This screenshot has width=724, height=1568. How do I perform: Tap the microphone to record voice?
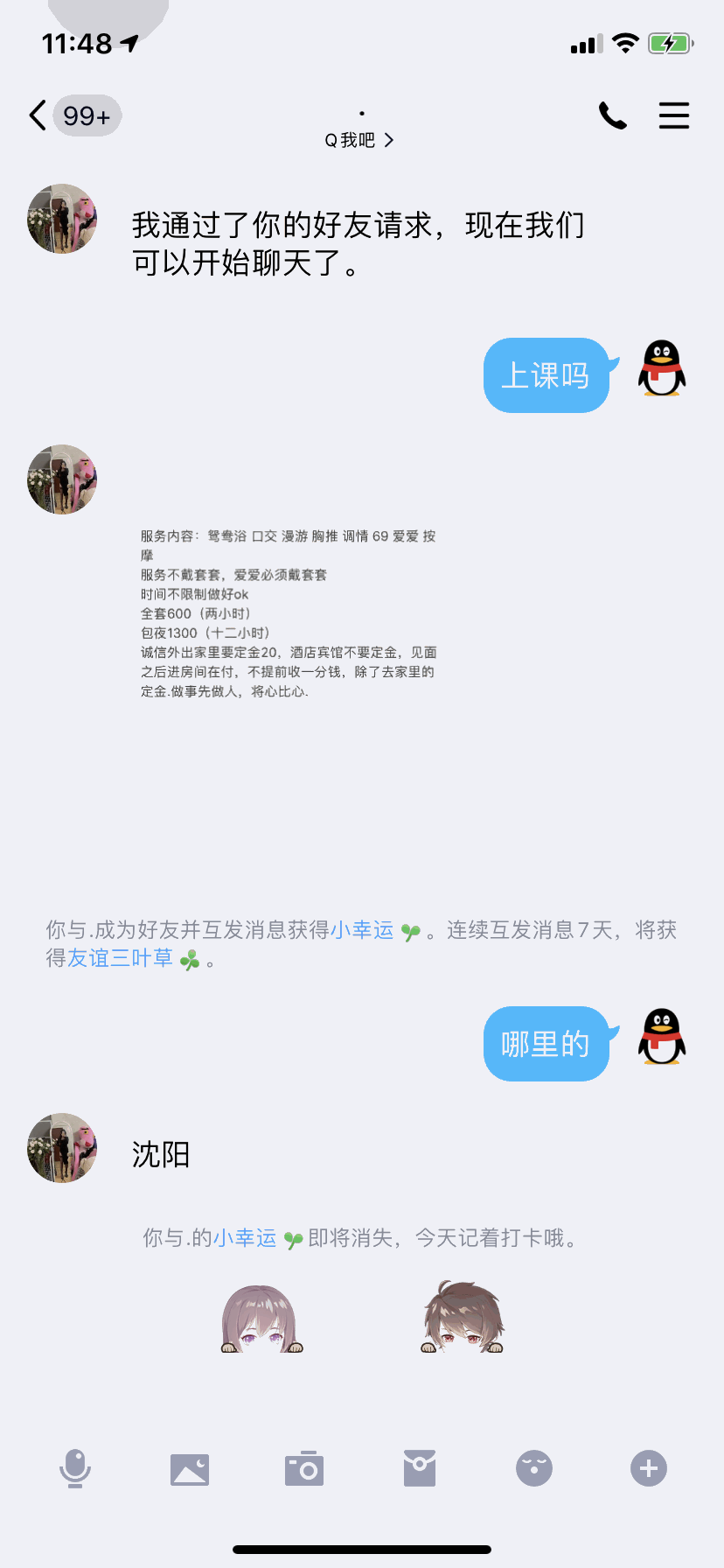[x=75, y=1468]
